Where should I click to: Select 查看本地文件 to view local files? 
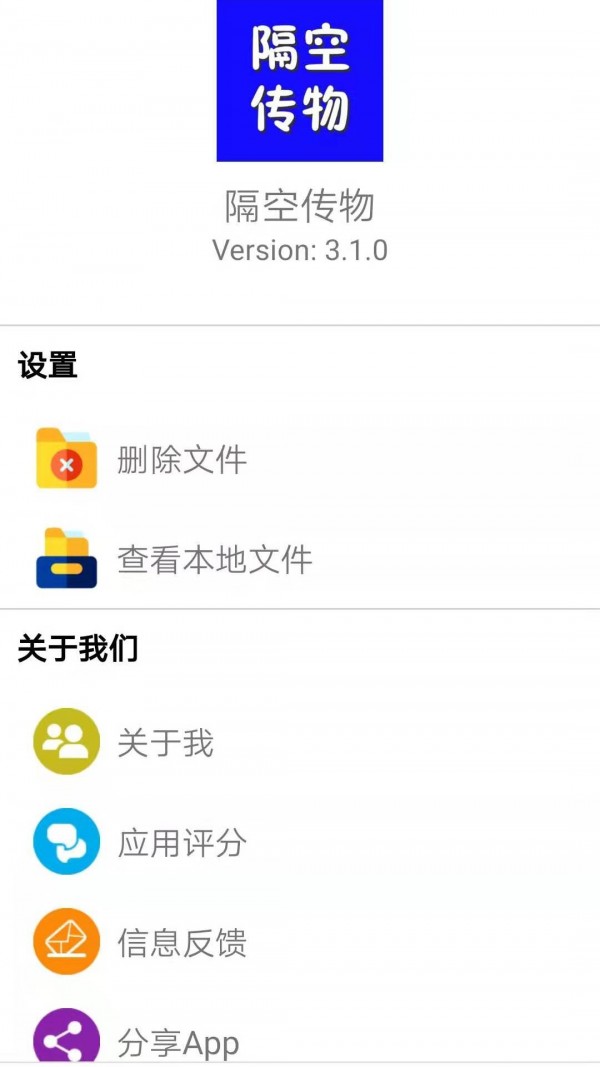[x=214, y=559]
